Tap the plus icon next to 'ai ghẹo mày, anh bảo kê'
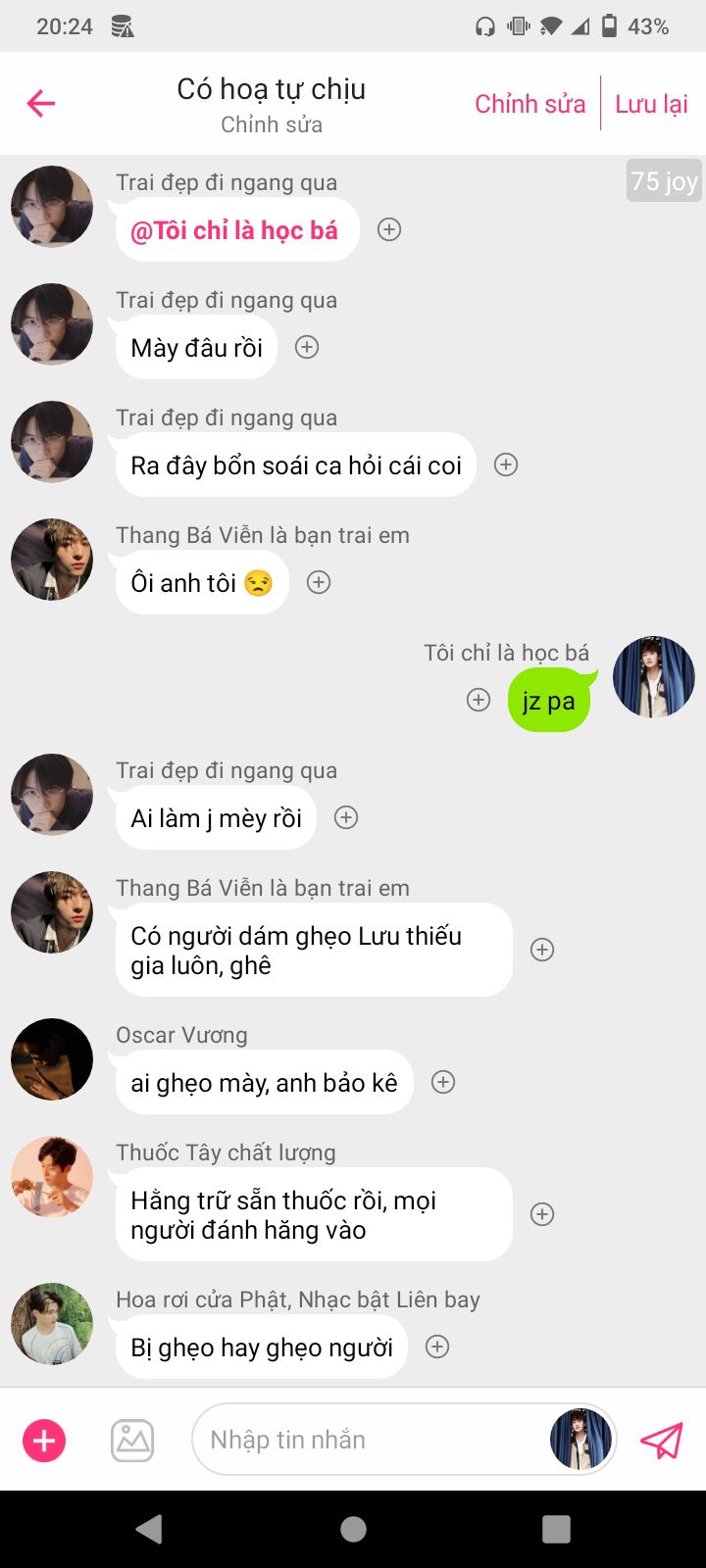 (x=443, y=1082)
